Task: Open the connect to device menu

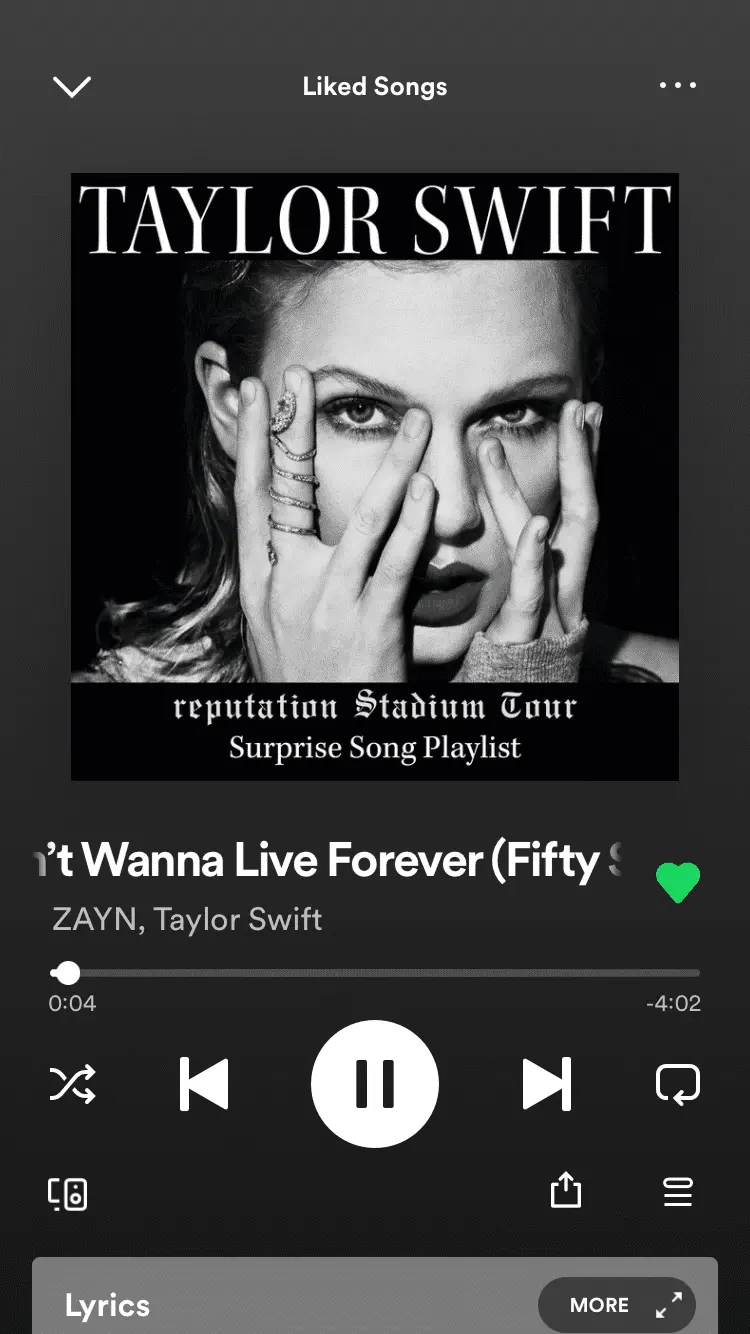Action: (x=68, y=1193)
